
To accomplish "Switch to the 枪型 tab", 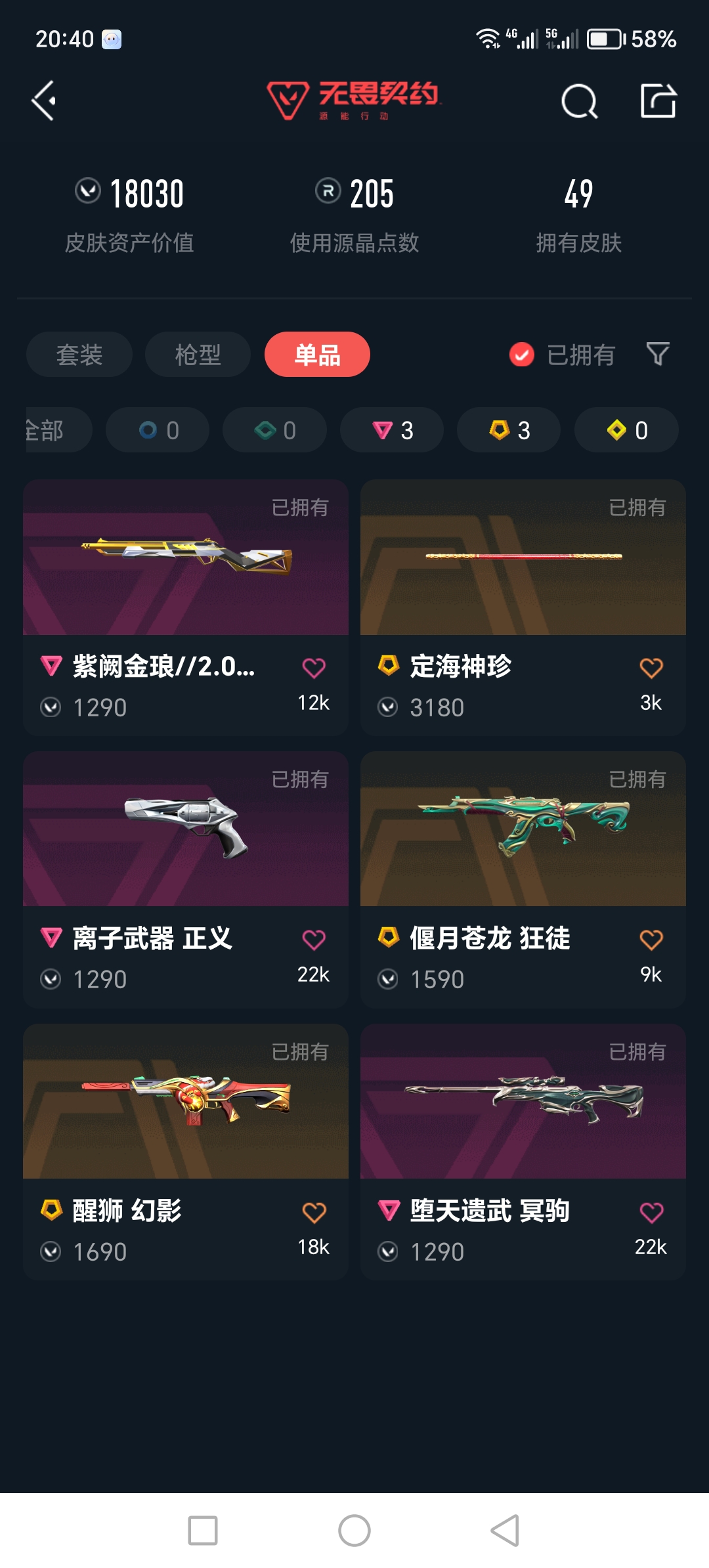I will point(196,355).
